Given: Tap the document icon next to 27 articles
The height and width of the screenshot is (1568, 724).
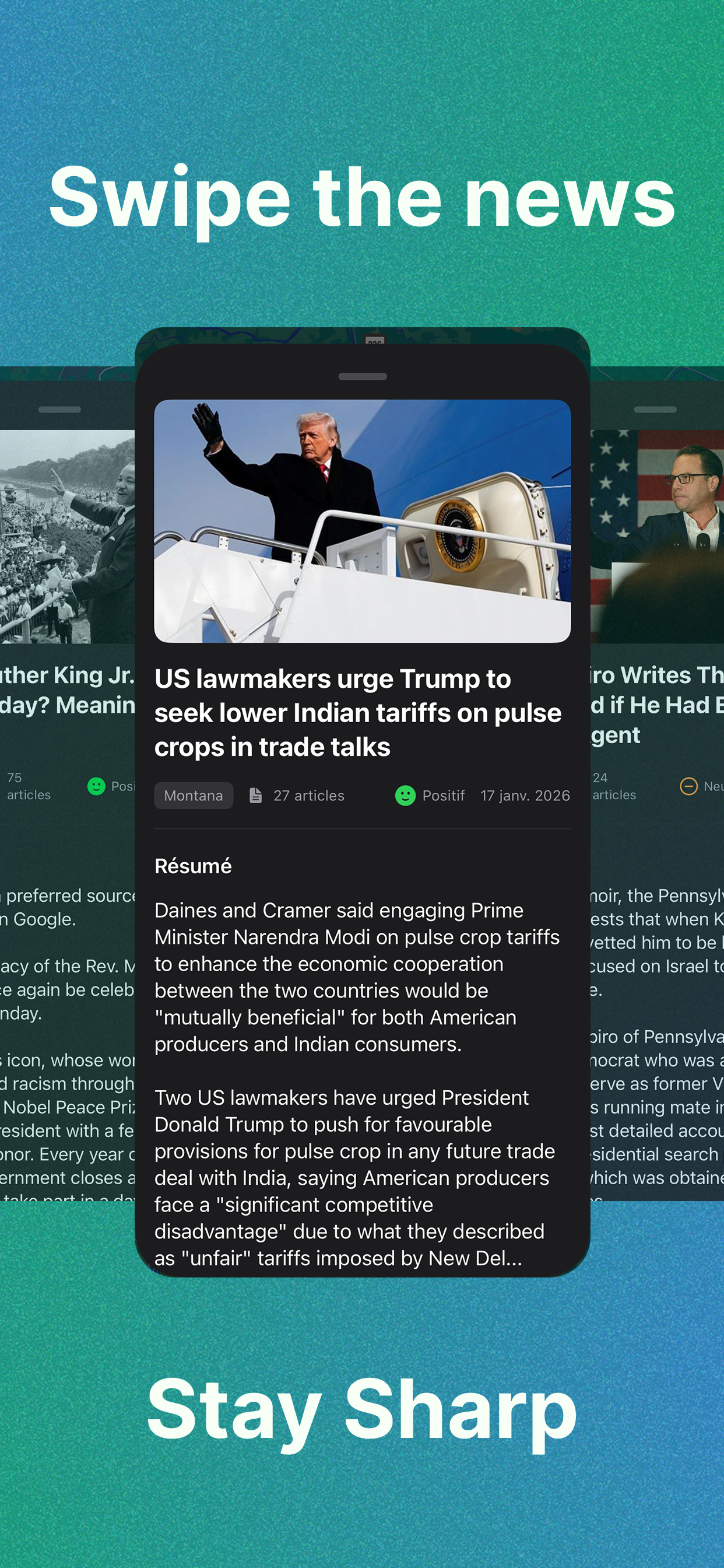Looking at the screenshot, I should [x=255, y=795].
